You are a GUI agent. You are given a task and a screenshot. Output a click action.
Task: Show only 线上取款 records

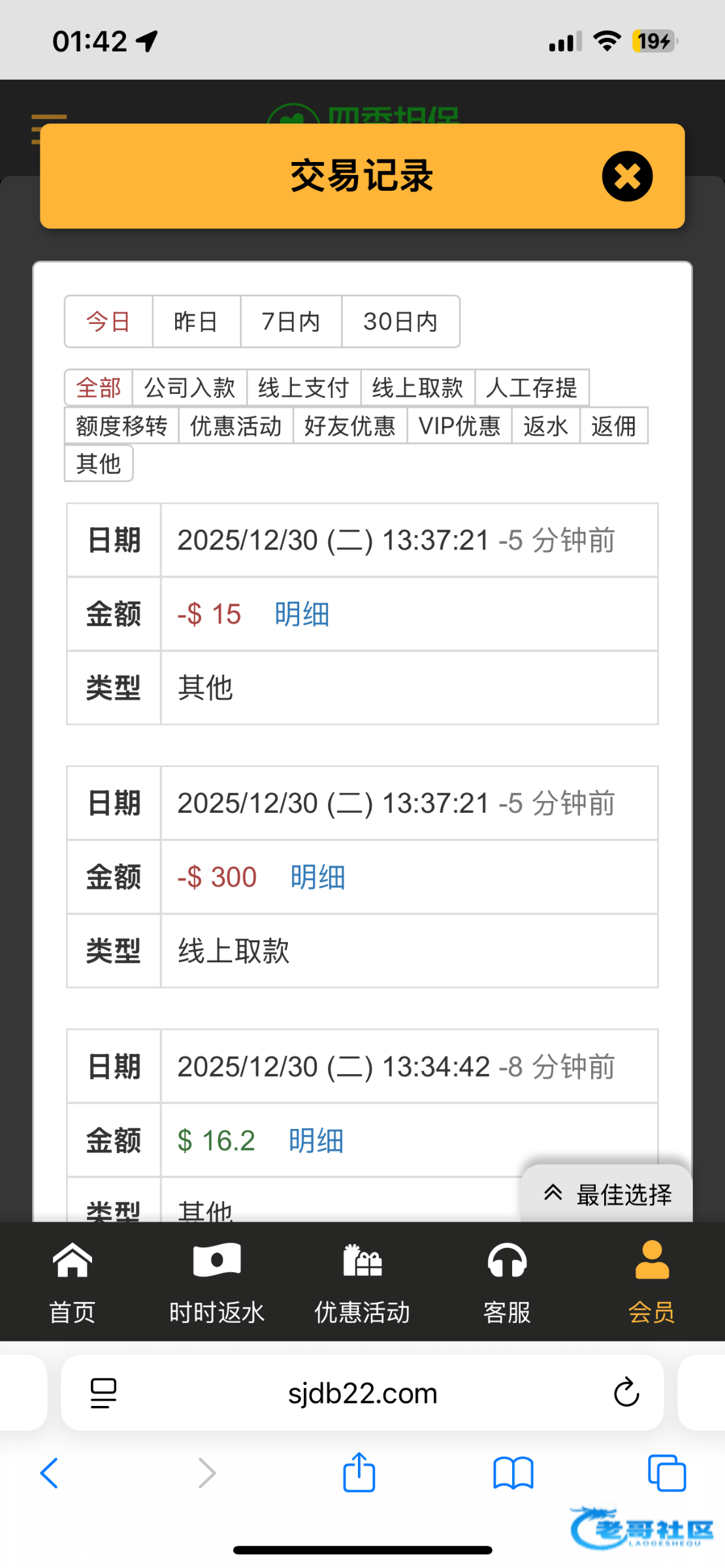click(417, 387)
